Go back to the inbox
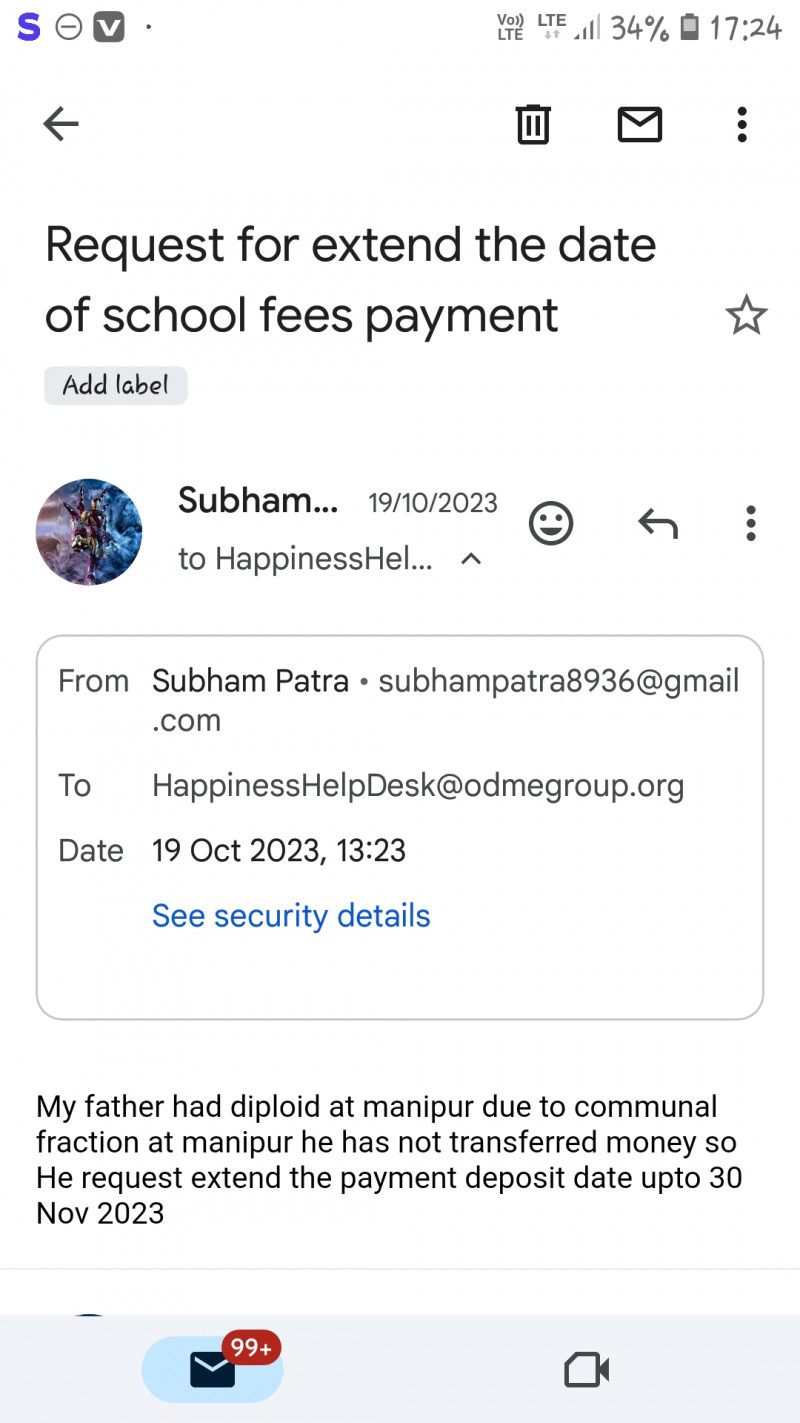 click(61, 124)
